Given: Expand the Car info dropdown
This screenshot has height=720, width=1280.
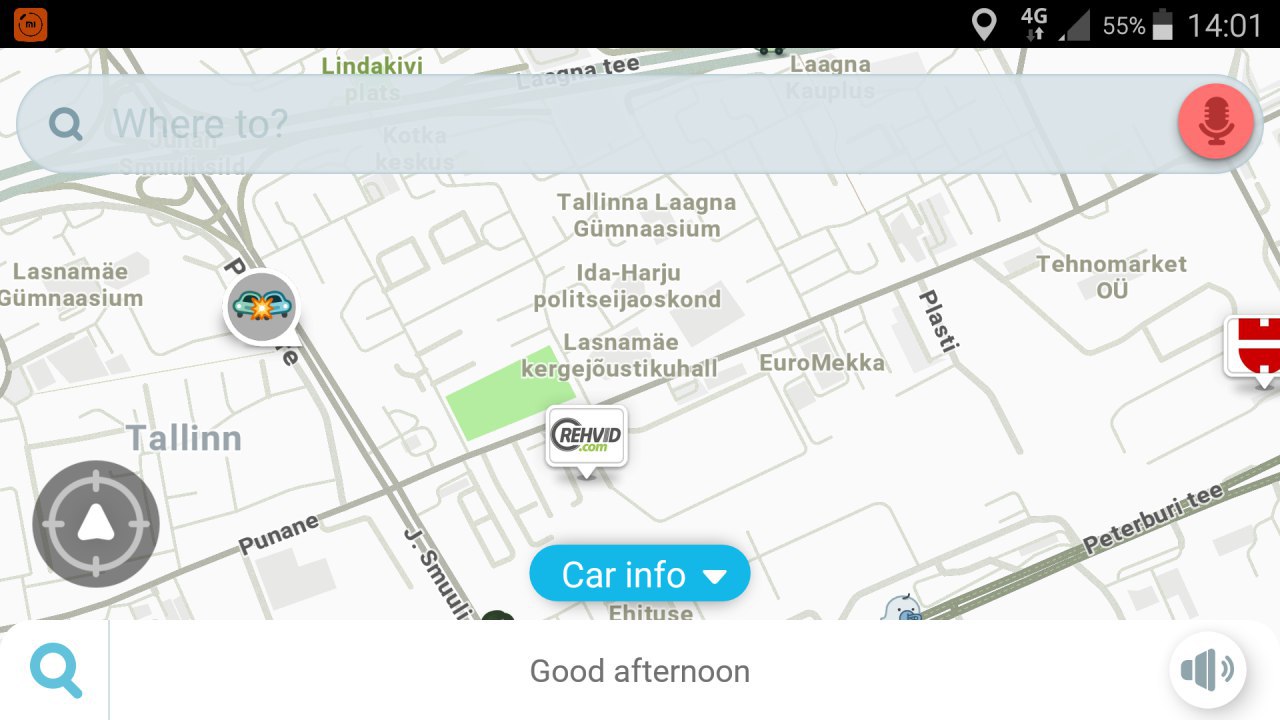Looking at the screenshot, I should pyautogui.click(x=640, y=574).
